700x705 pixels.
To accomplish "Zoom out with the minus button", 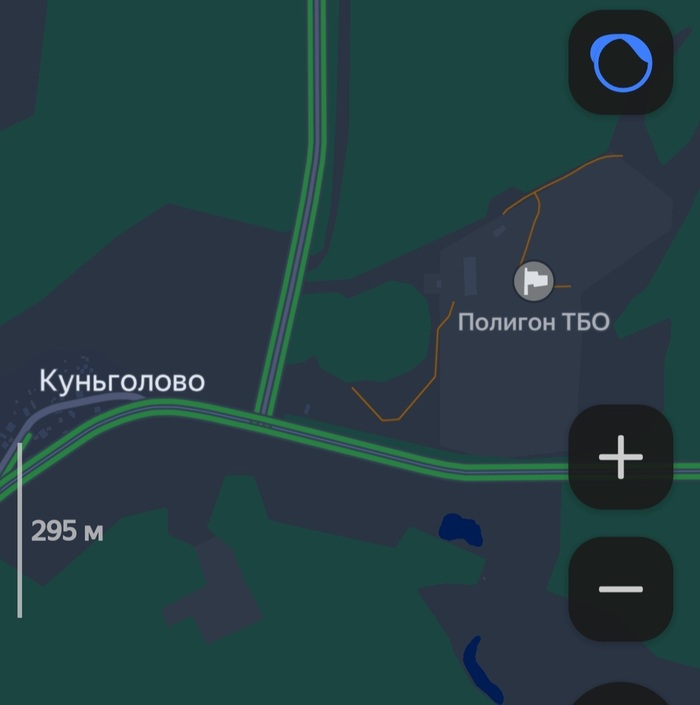I will [x=620, y=589].
